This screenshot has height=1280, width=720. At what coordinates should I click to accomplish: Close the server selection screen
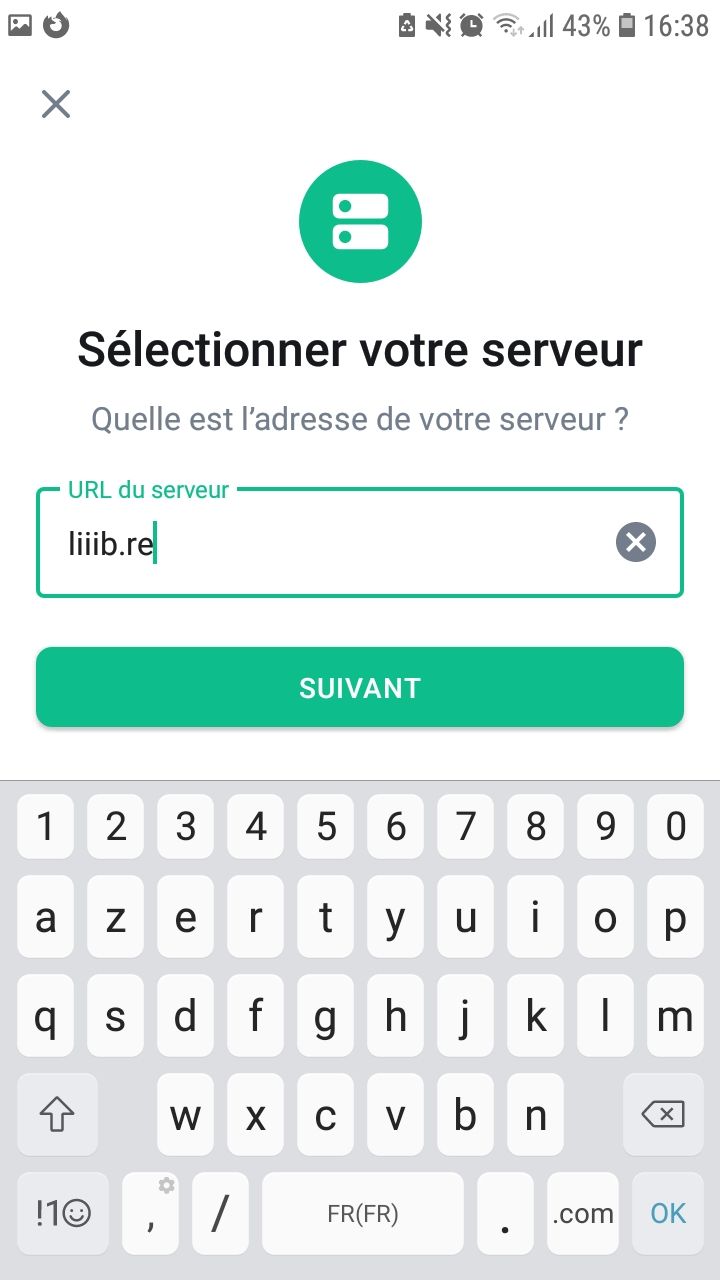[x=56, y=104]
